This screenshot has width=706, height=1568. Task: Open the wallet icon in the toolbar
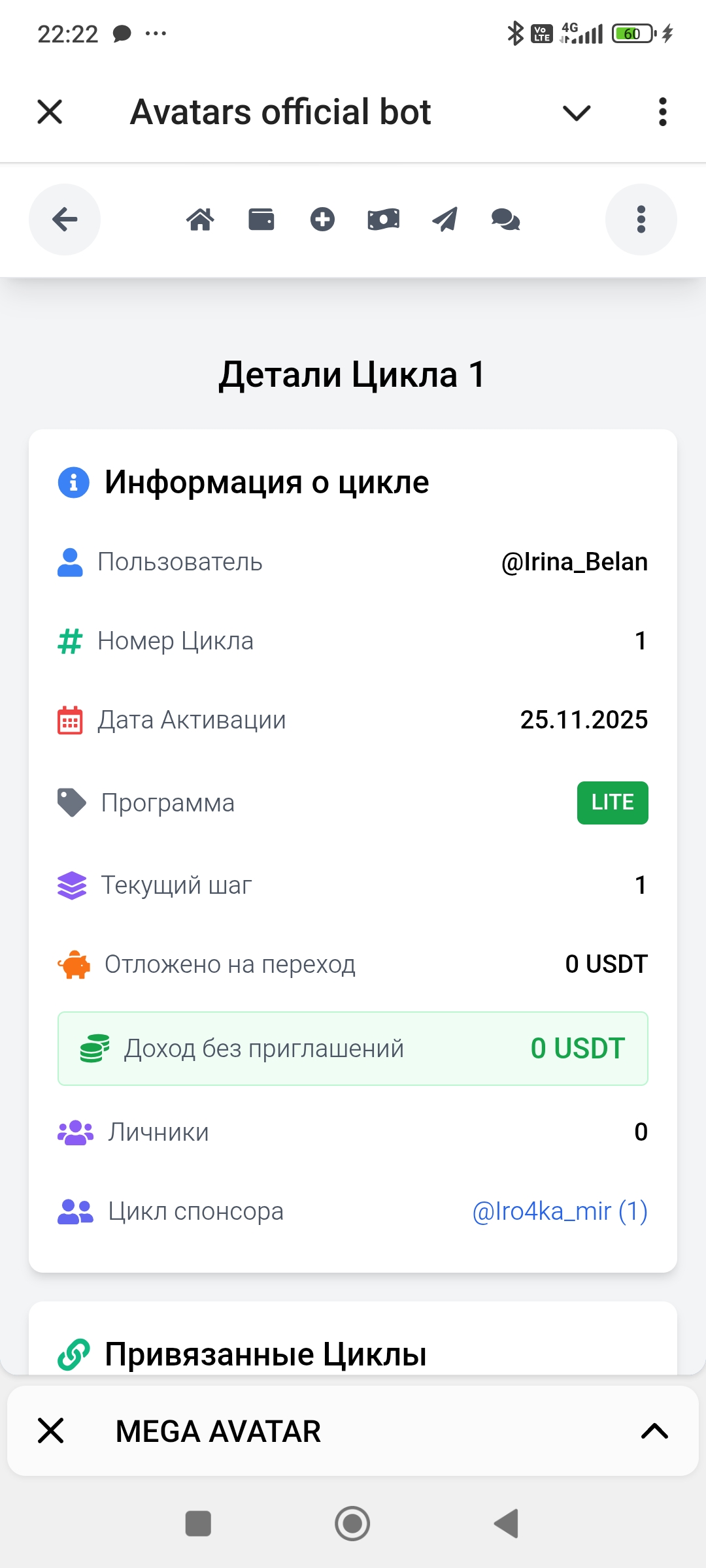pyautogui.click(x=261, y=220)
